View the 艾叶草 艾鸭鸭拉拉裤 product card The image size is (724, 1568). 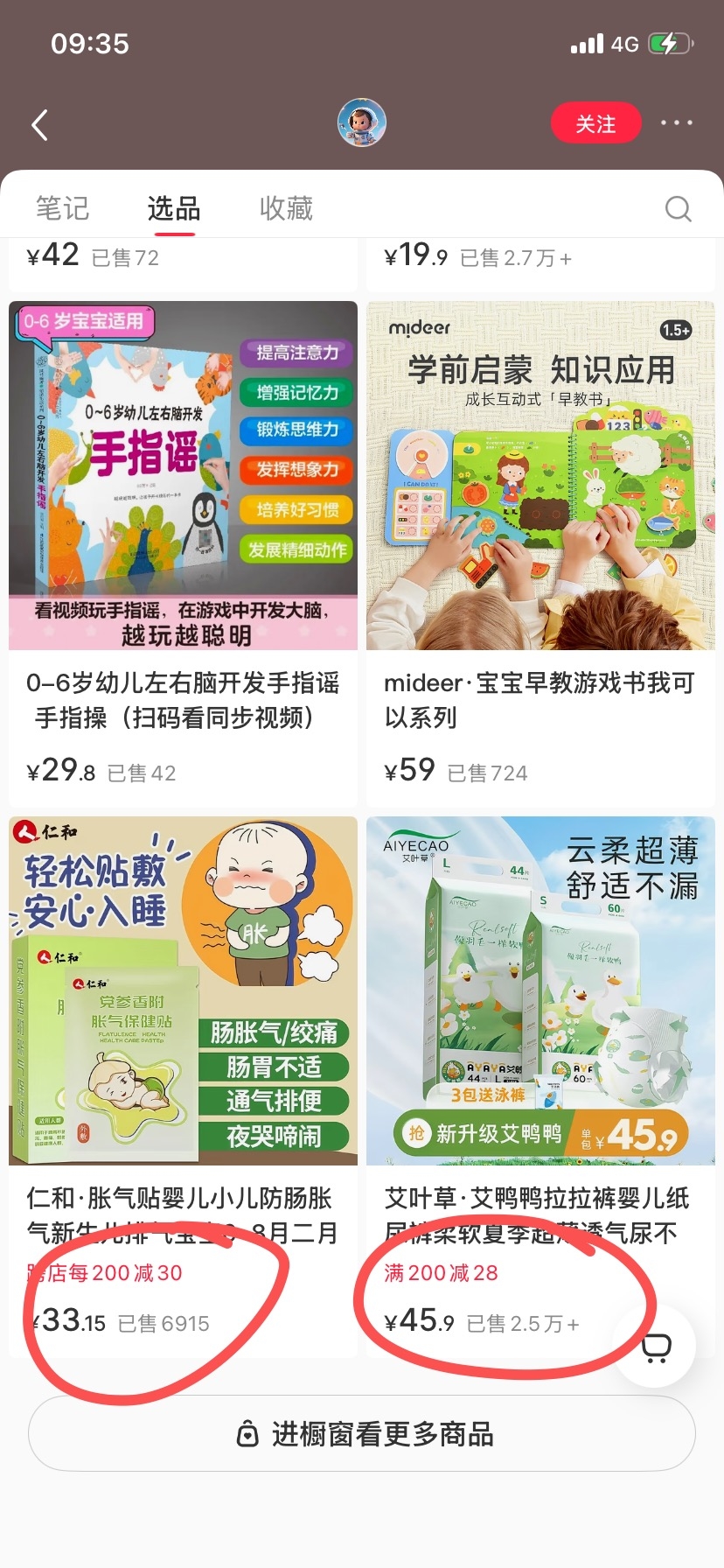click(540, 1087)
